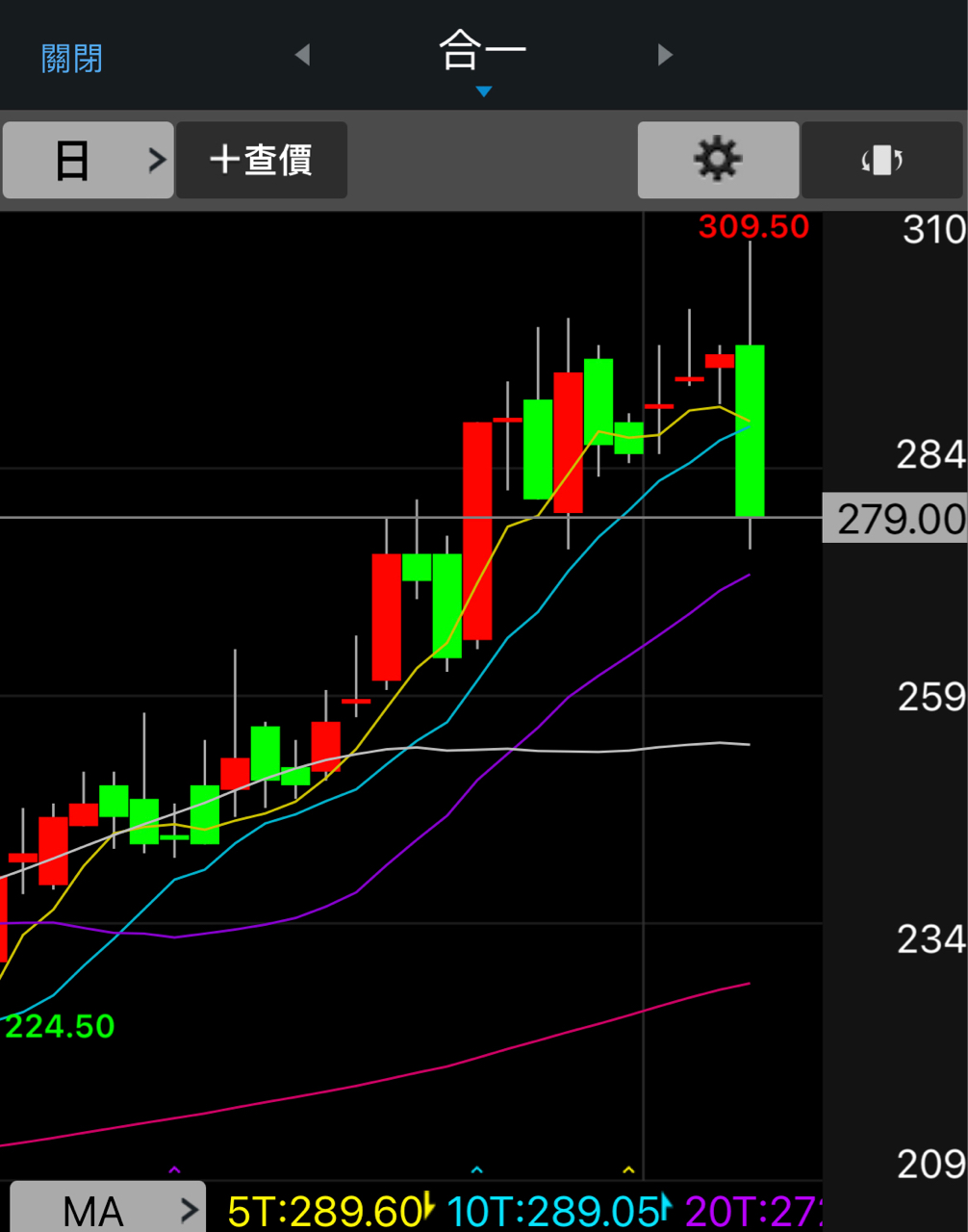Tap 關閉 to close the chart
Screen dimensions: 968x1232
tap(71, 58)
